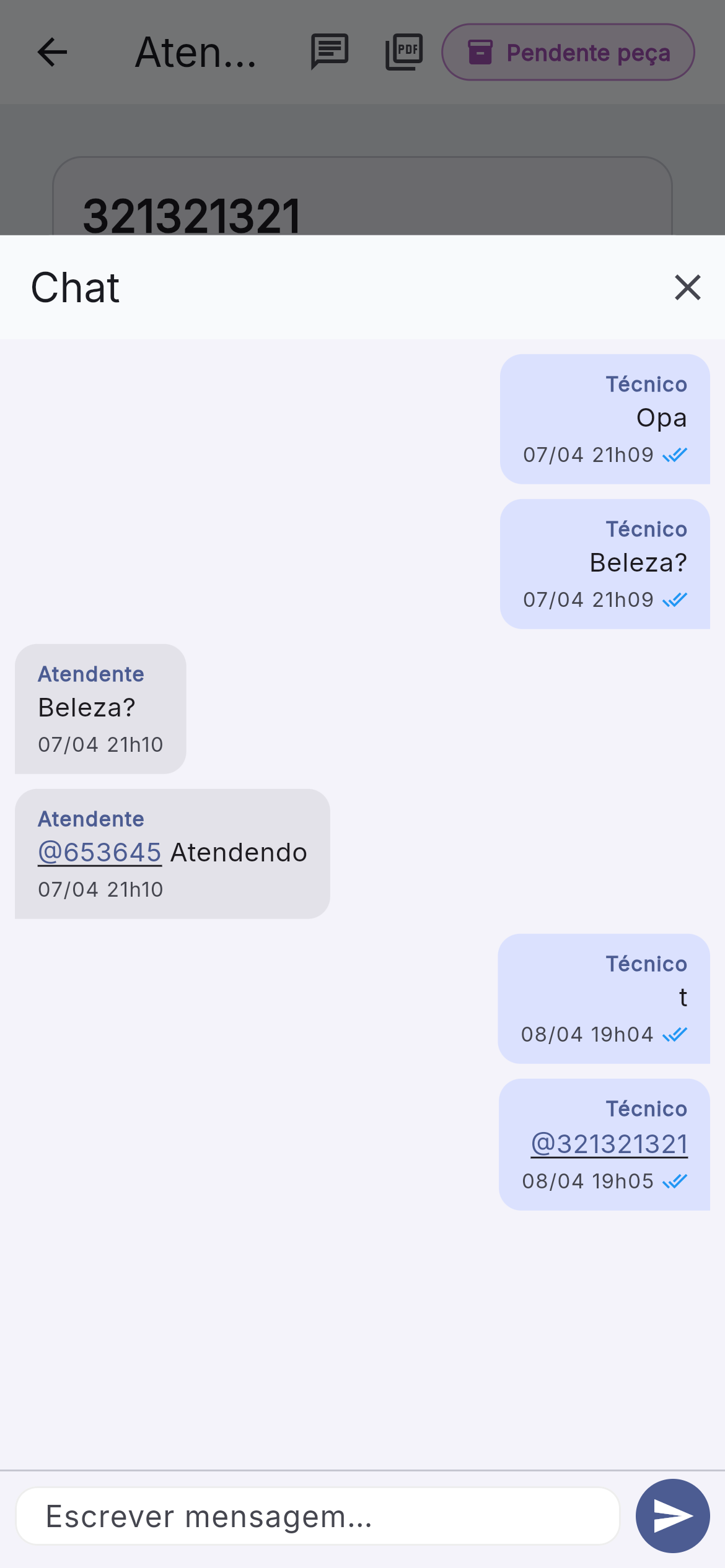Tap the back arrow in the header
The image size is (725, 1568).
pos(51,52)
